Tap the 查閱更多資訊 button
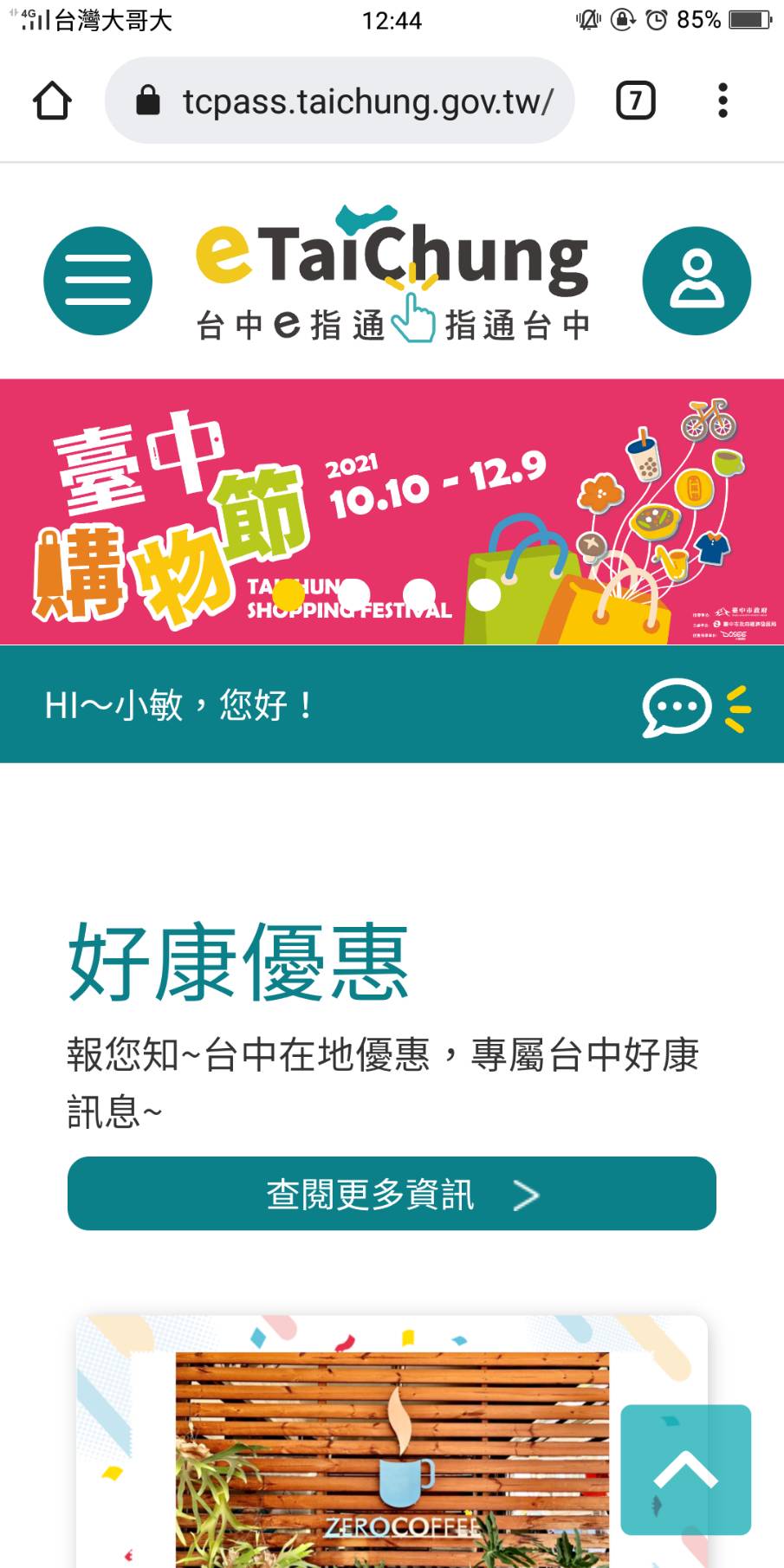The width and height of the screenshot is (784, 1568). click(392, 1194)
